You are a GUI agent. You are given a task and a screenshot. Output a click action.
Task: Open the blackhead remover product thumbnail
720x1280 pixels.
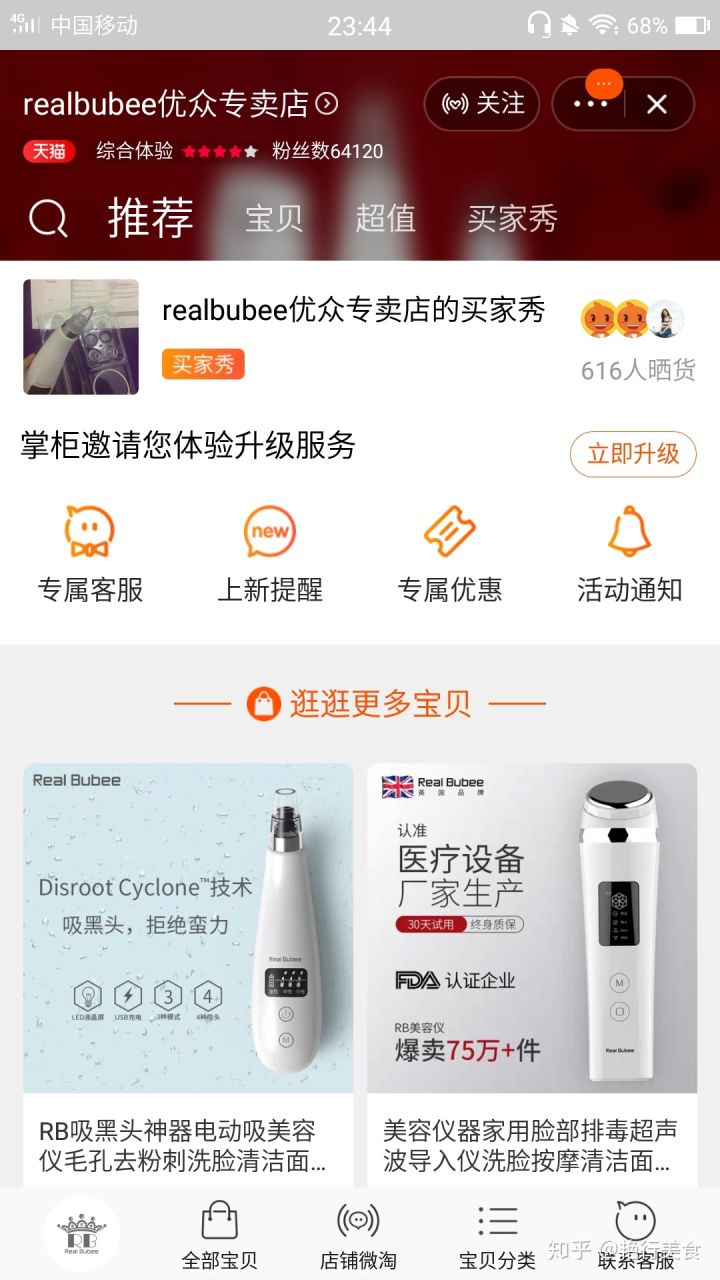pyautogui.click(x=187, y=925)
